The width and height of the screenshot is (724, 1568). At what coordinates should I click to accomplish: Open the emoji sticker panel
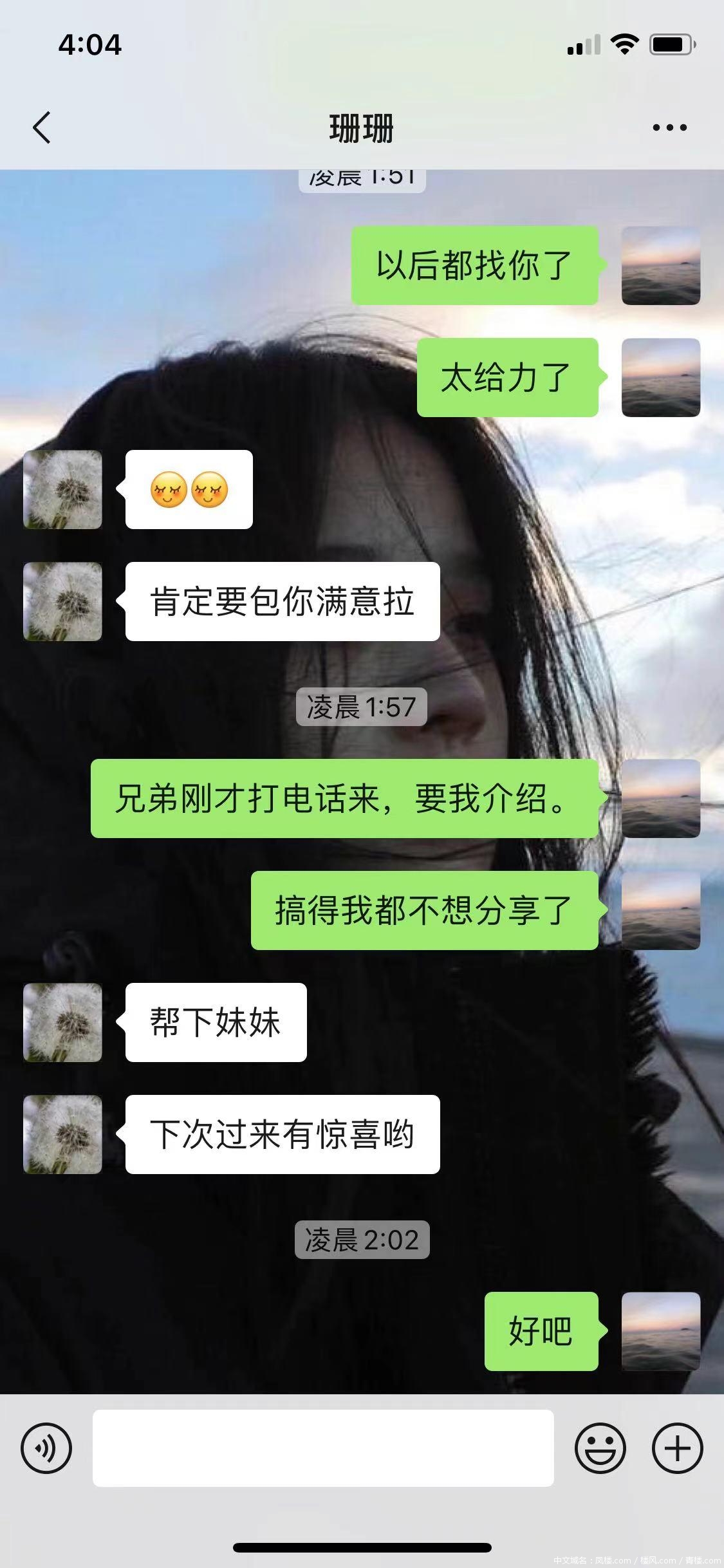point(600,1448)
